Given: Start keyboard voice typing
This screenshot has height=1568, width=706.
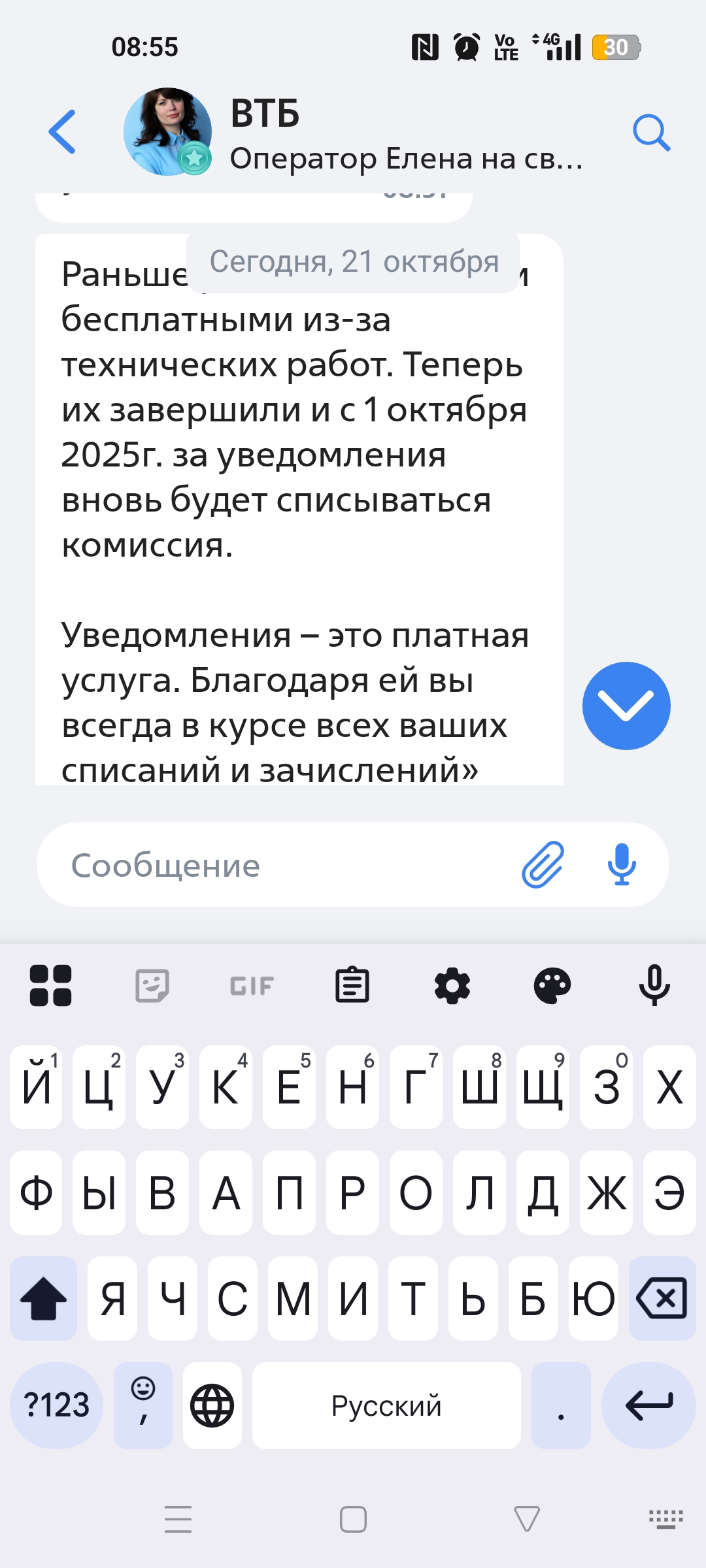Looking at the screenshot, I should (654, 985).
